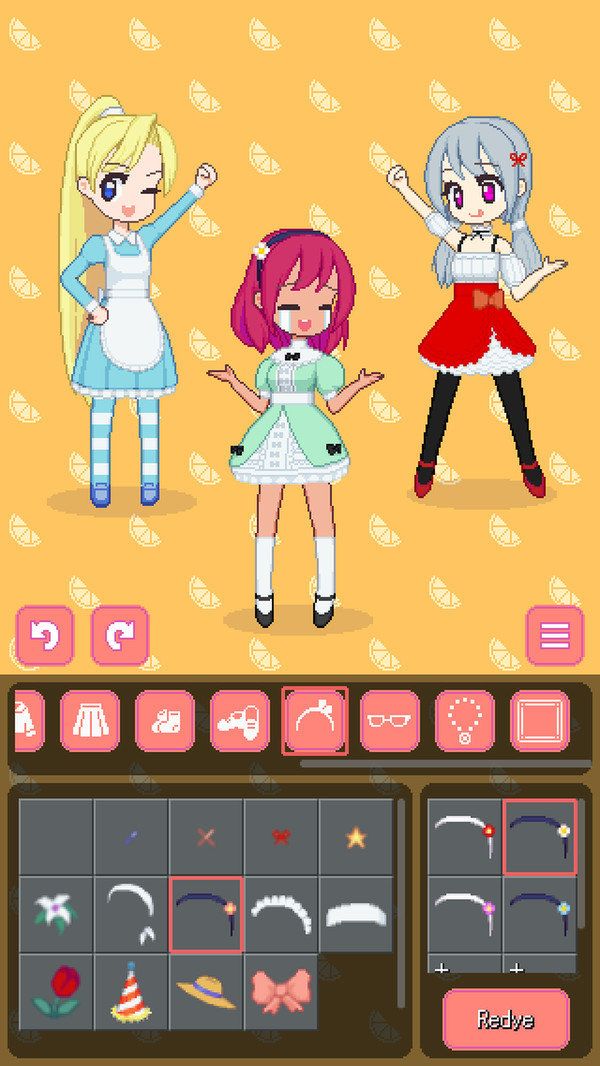Select the hair accessory category
Screen dimensions: 600x1066
(315, 720)
